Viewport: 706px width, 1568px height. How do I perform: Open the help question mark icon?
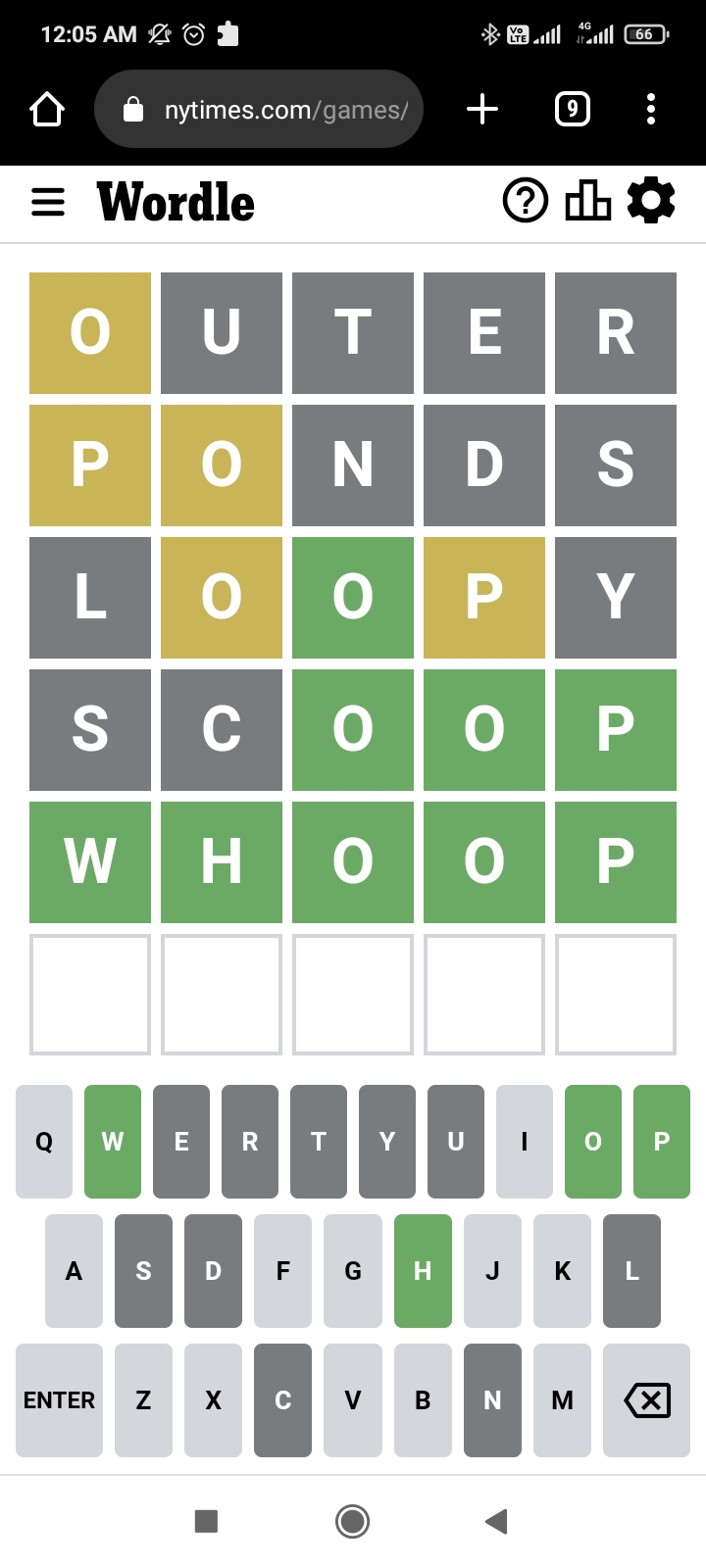pyautogui.click(x=526, y=202)
